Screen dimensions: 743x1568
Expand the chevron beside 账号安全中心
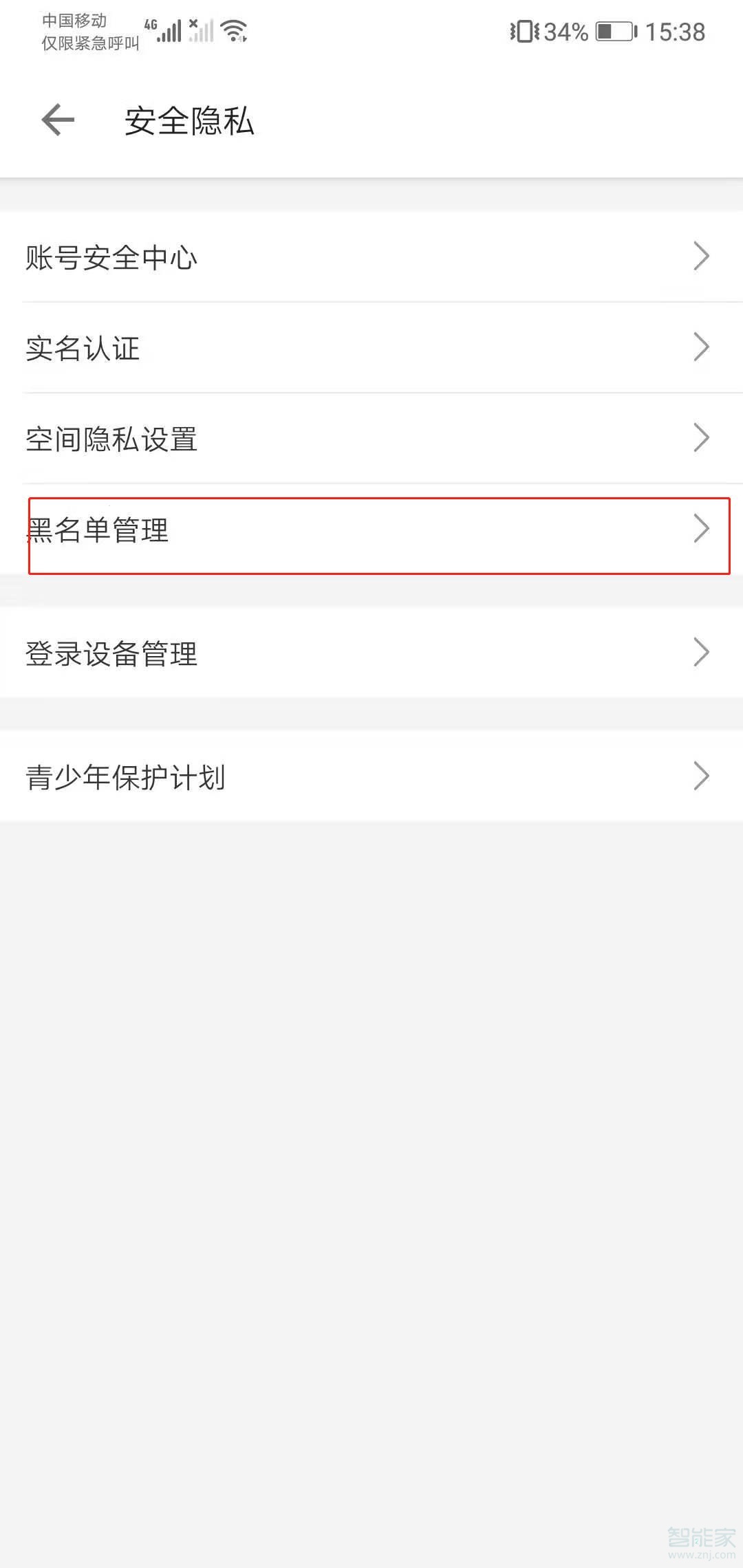[x=703, y=257]
